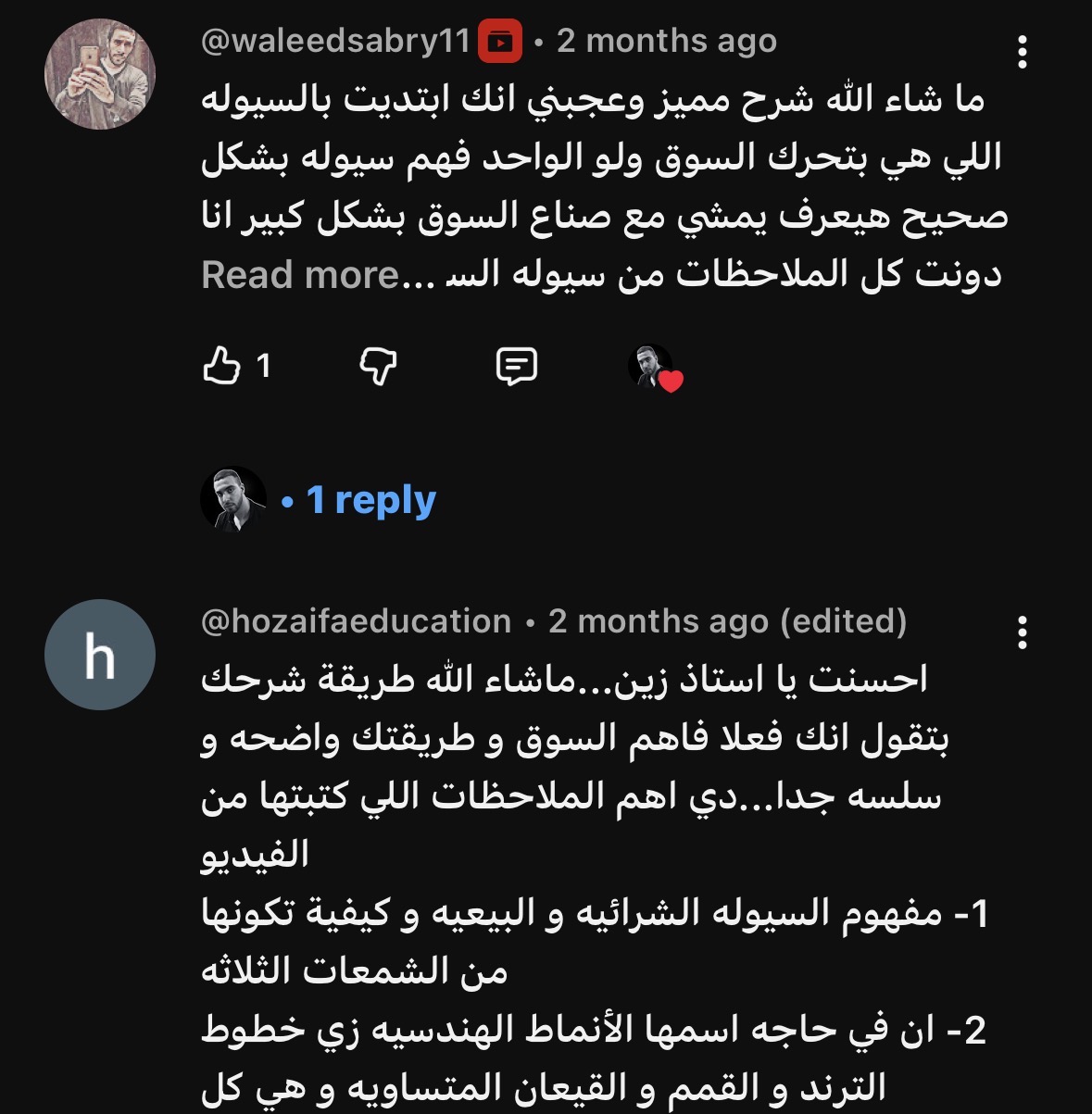
Task: Open @waleedsabry11's profile avatar
Action: [100, 74]
